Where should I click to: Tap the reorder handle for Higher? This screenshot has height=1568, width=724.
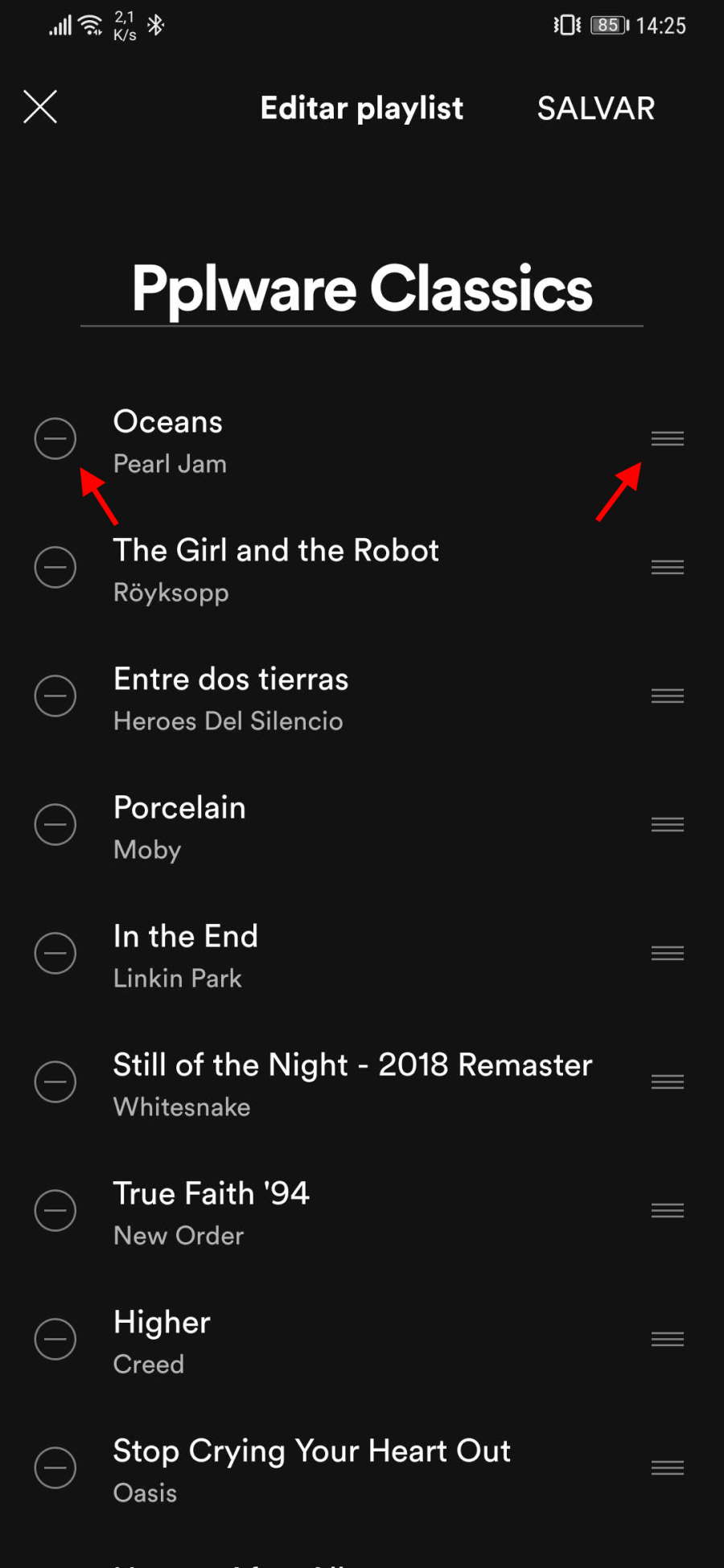[668, 1339]
